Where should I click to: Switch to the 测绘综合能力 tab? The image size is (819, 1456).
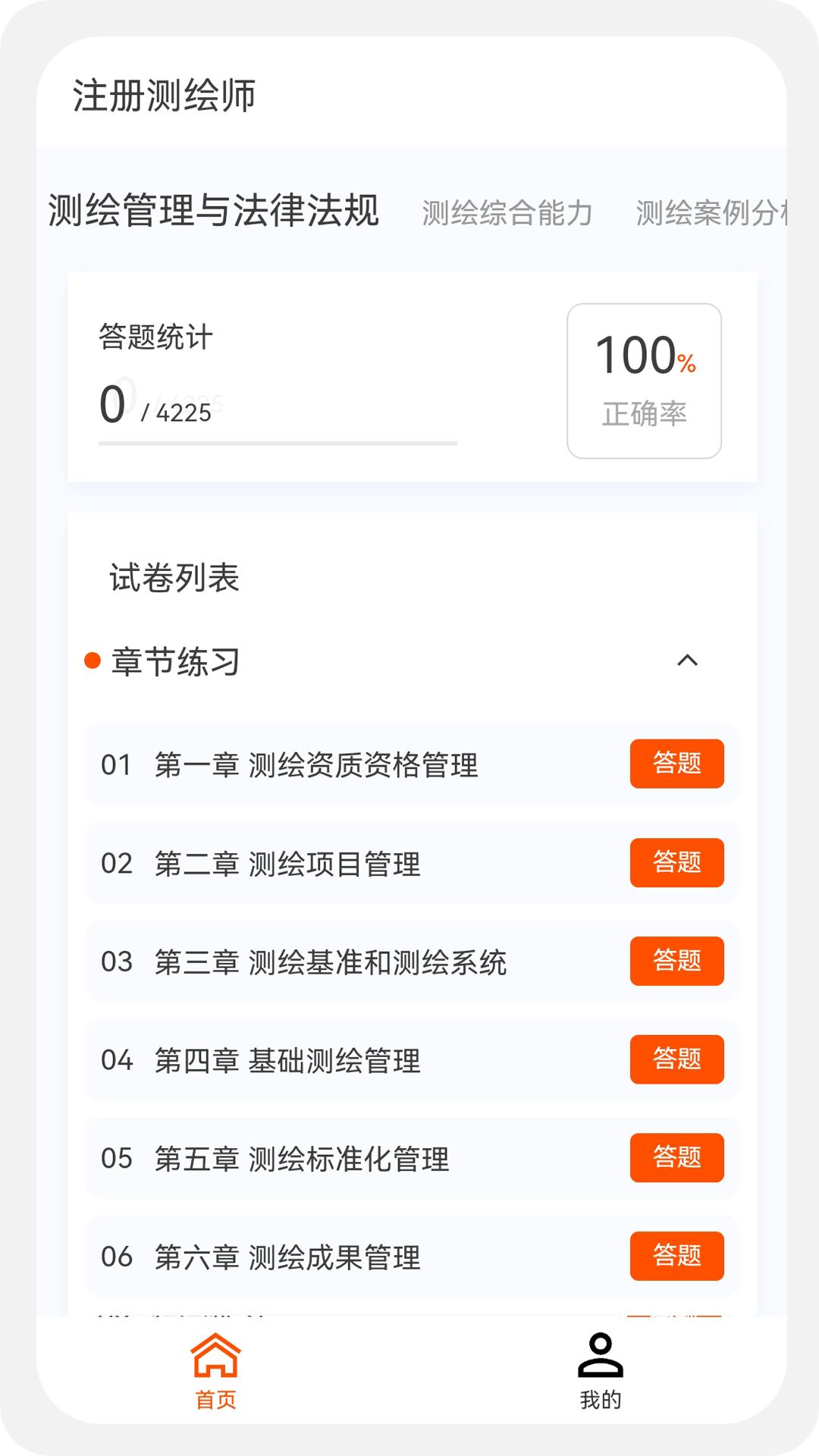[508, 214]
